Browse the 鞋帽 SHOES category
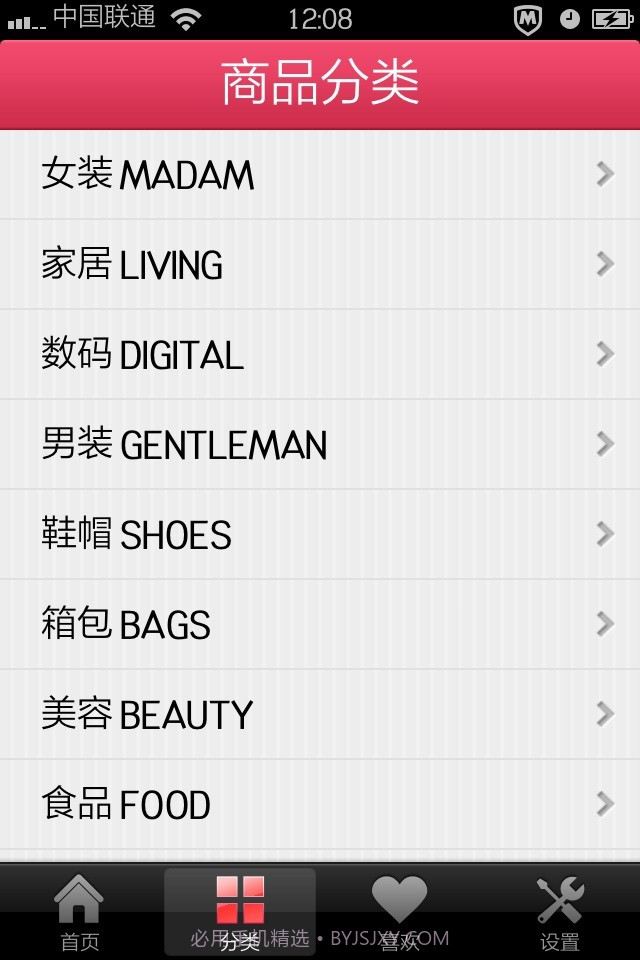Viewport: 640px width, 960px height. [320, 535]
